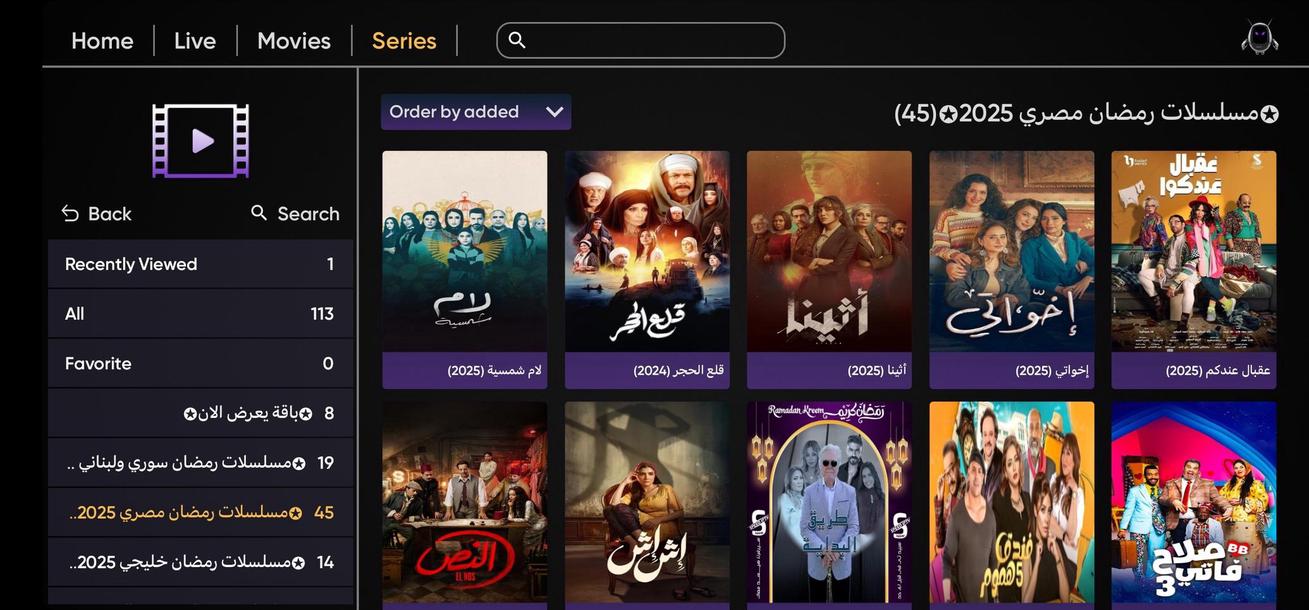Switch to the Live tab
Screen dimensions: 1309x610
[194, 41]
